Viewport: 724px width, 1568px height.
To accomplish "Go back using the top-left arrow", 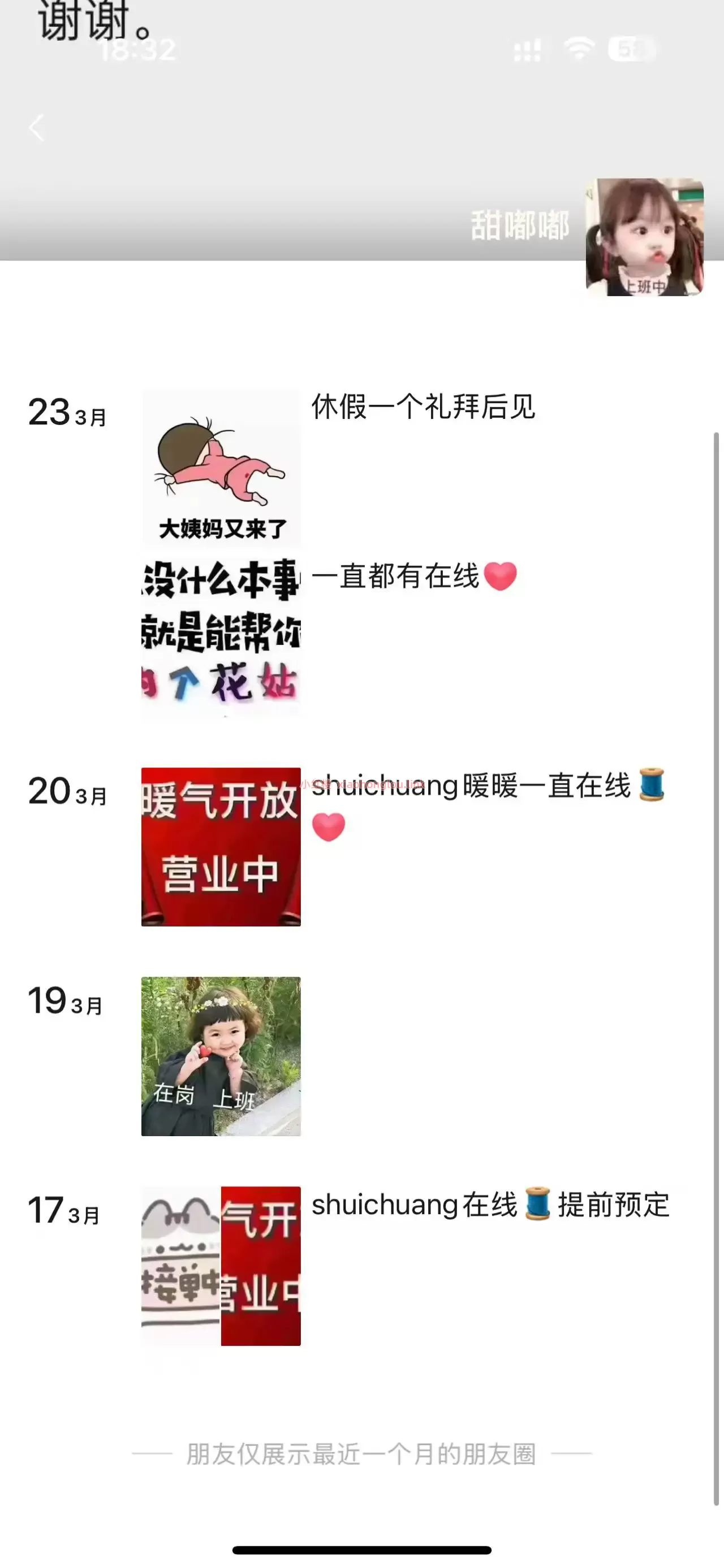I will click(x=37, y=128).
